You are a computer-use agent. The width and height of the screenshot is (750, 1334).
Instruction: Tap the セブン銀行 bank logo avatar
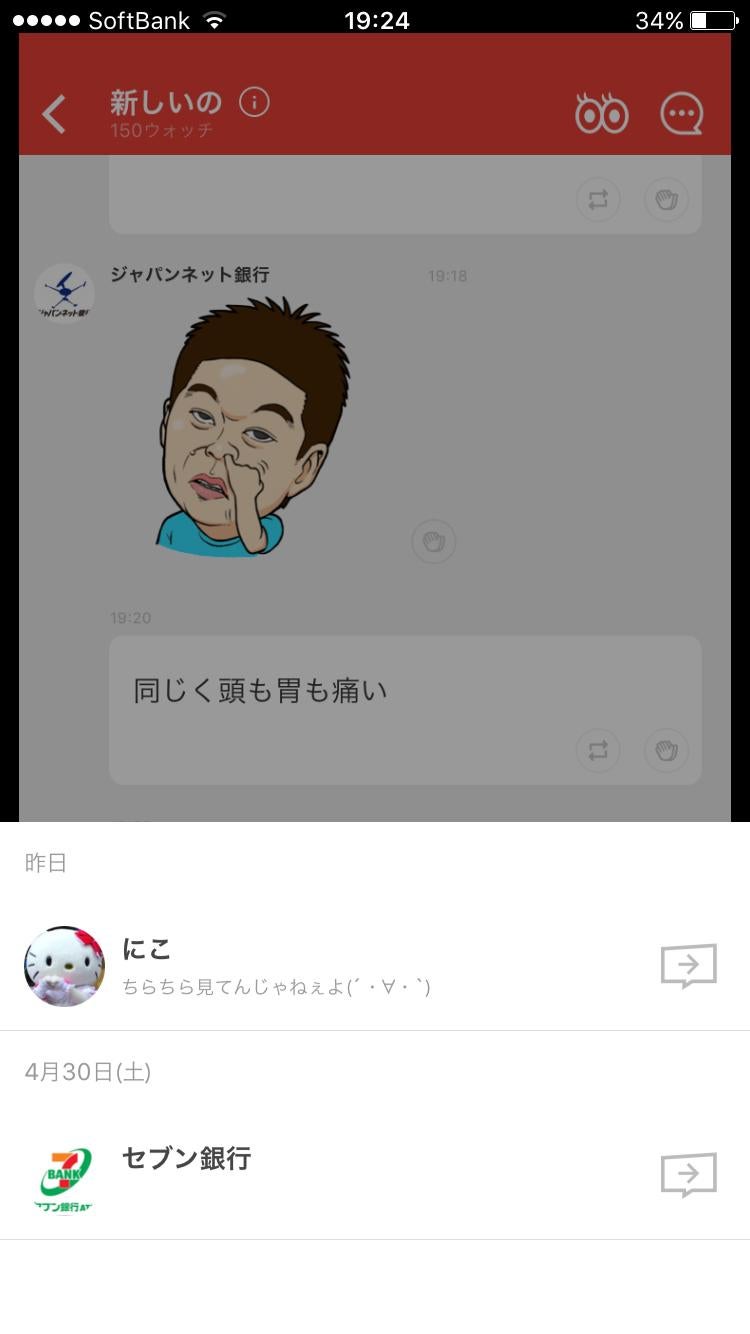point(64,1175)
